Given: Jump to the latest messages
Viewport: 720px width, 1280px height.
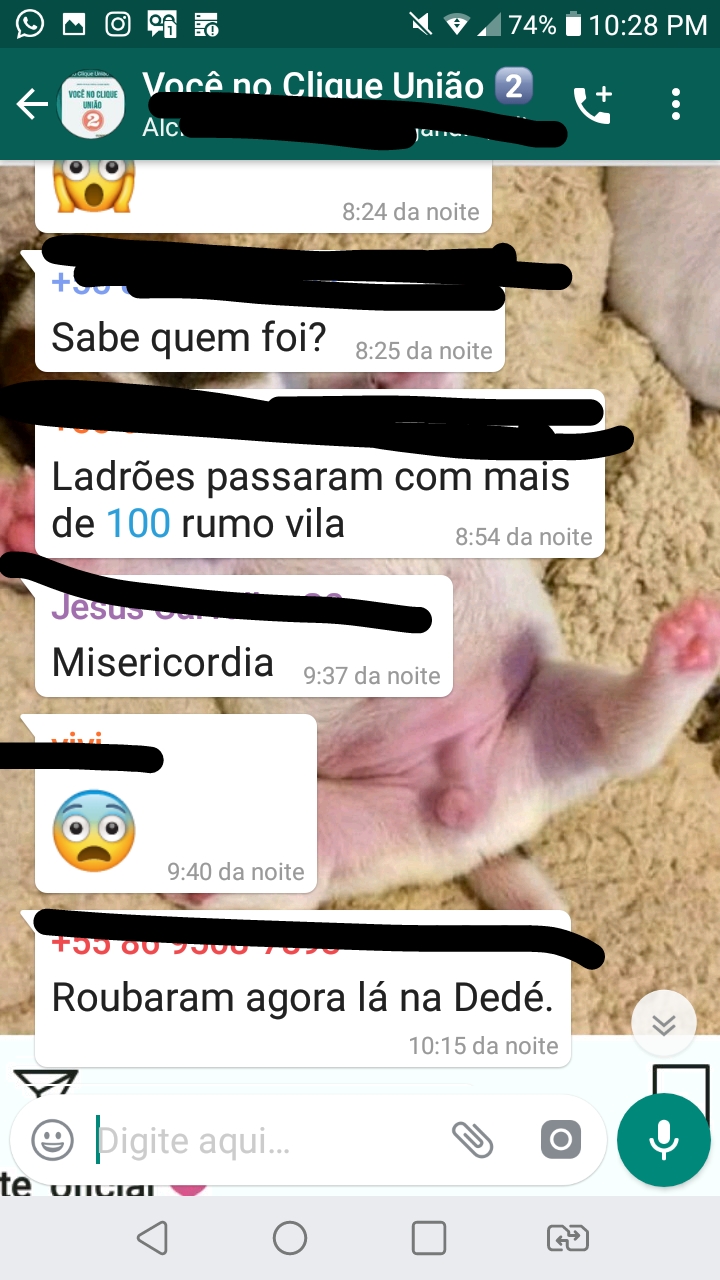Looking at the screenshot, I should 664,1024.
